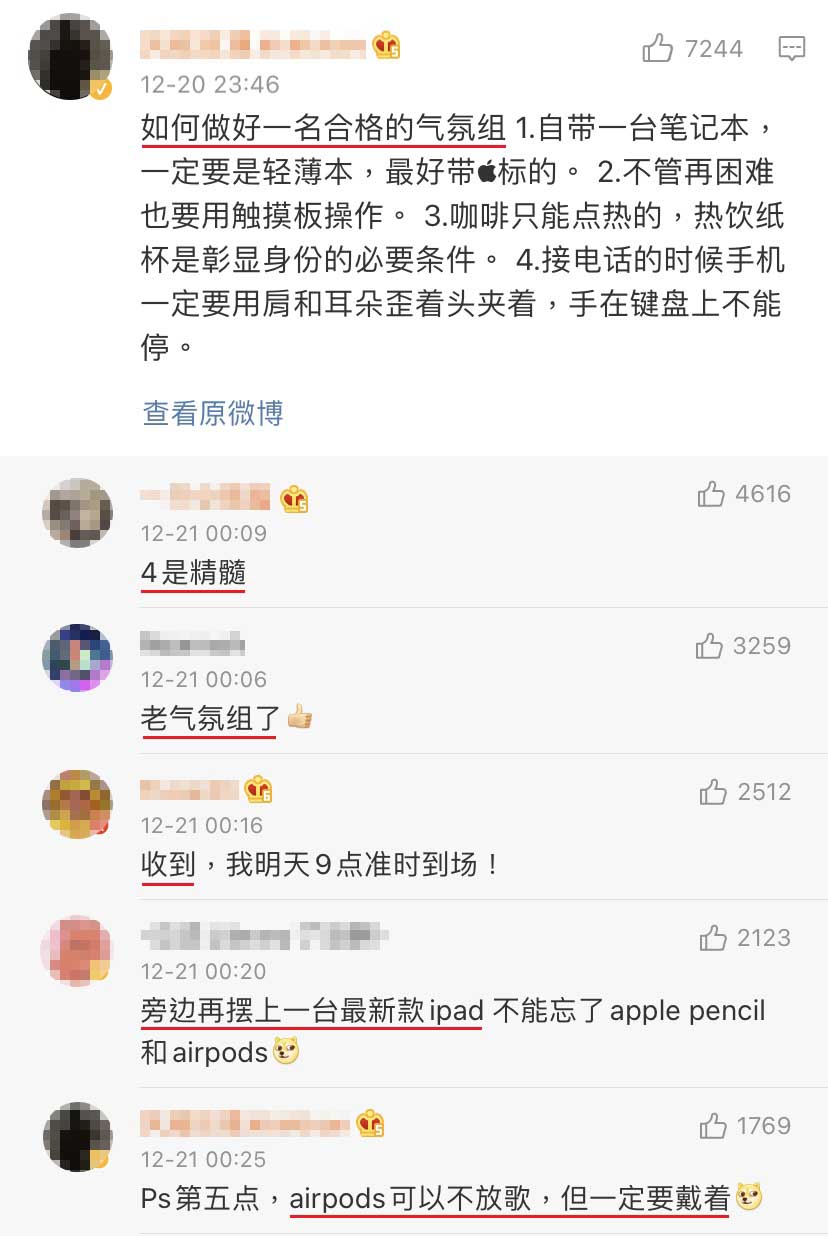Screen dimensions: 828x1236
Task: Like the comment mentioning apple pencil
Action: 713,938
